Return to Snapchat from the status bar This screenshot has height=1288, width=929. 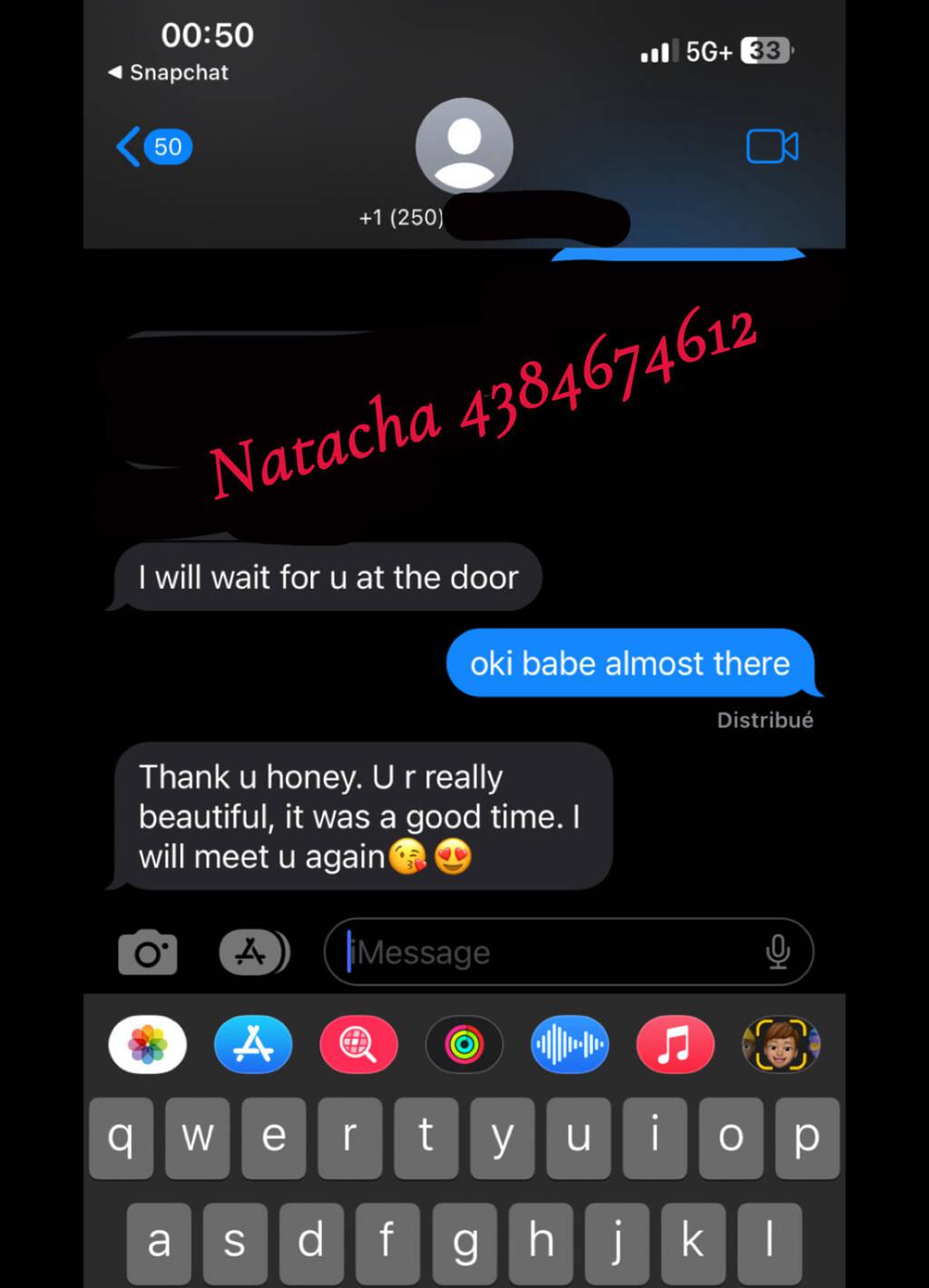[x=169, y=73]
